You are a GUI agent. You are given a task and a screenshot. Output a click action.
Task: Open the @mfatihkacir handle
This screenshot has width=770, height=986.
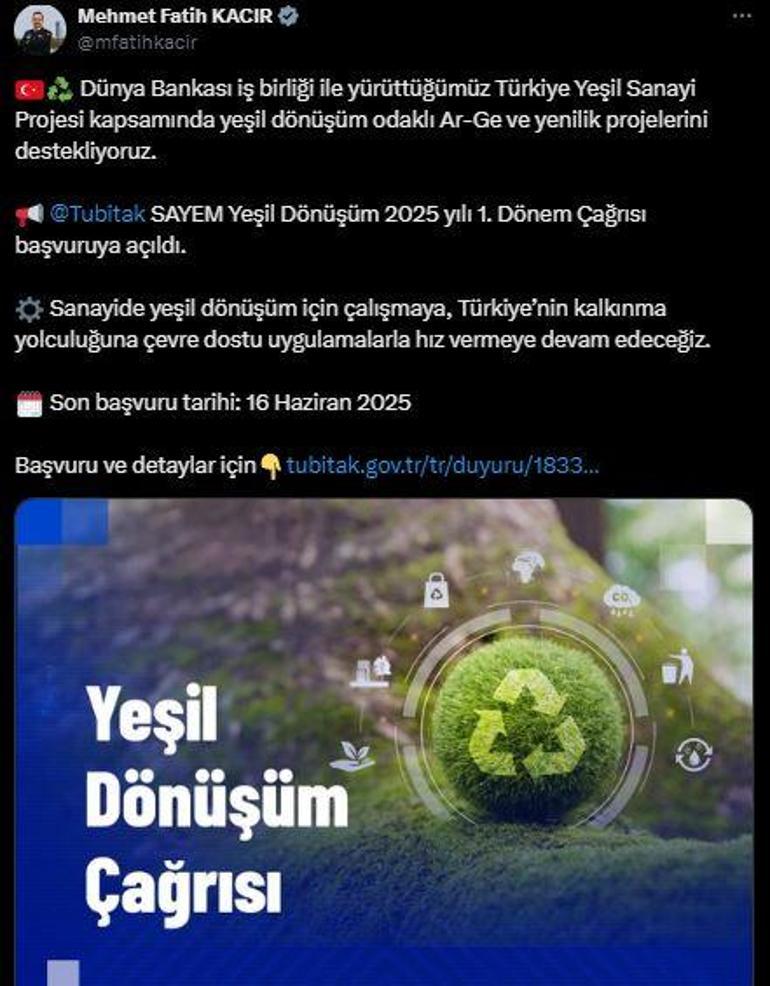(138, 42)
